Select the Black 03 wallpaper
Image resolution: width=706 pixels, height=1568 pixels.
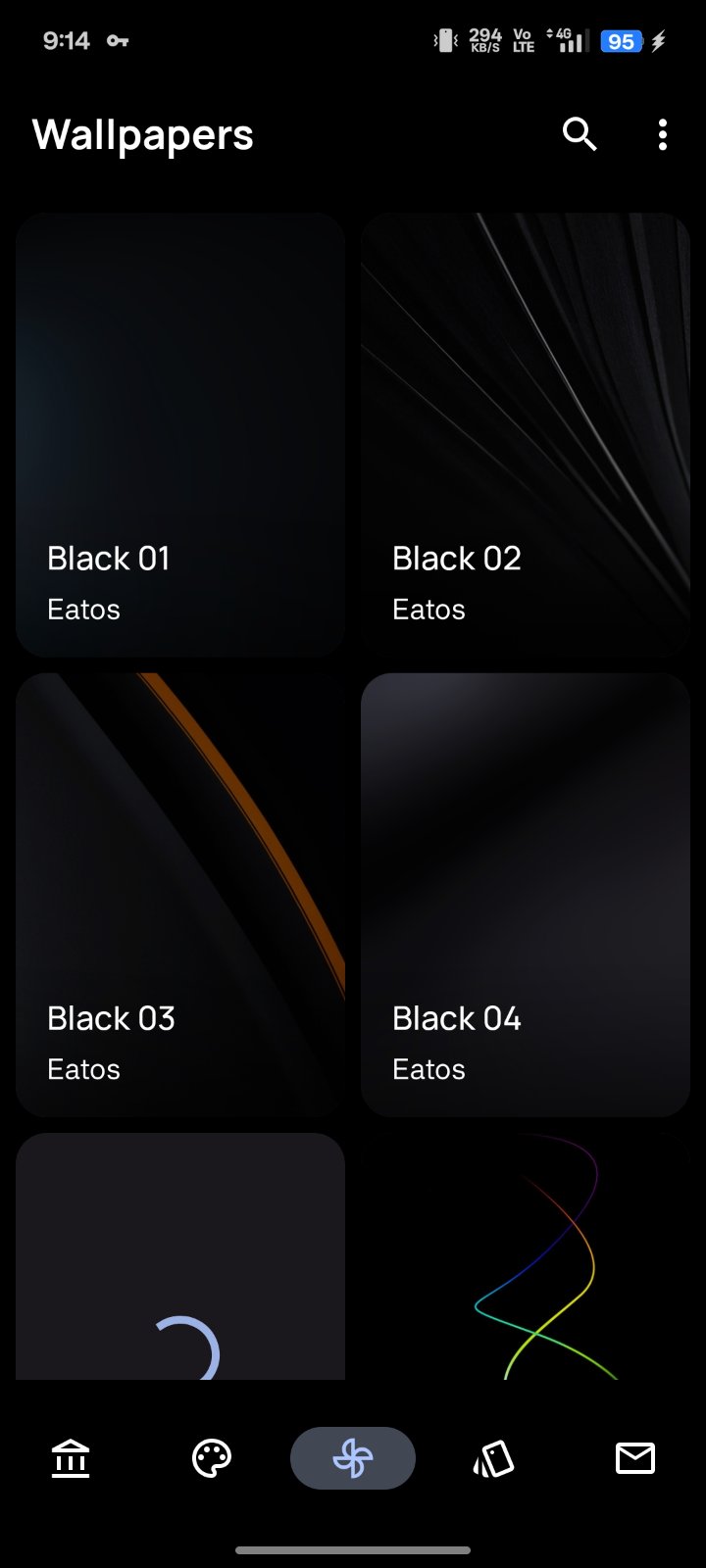[180, 895]
